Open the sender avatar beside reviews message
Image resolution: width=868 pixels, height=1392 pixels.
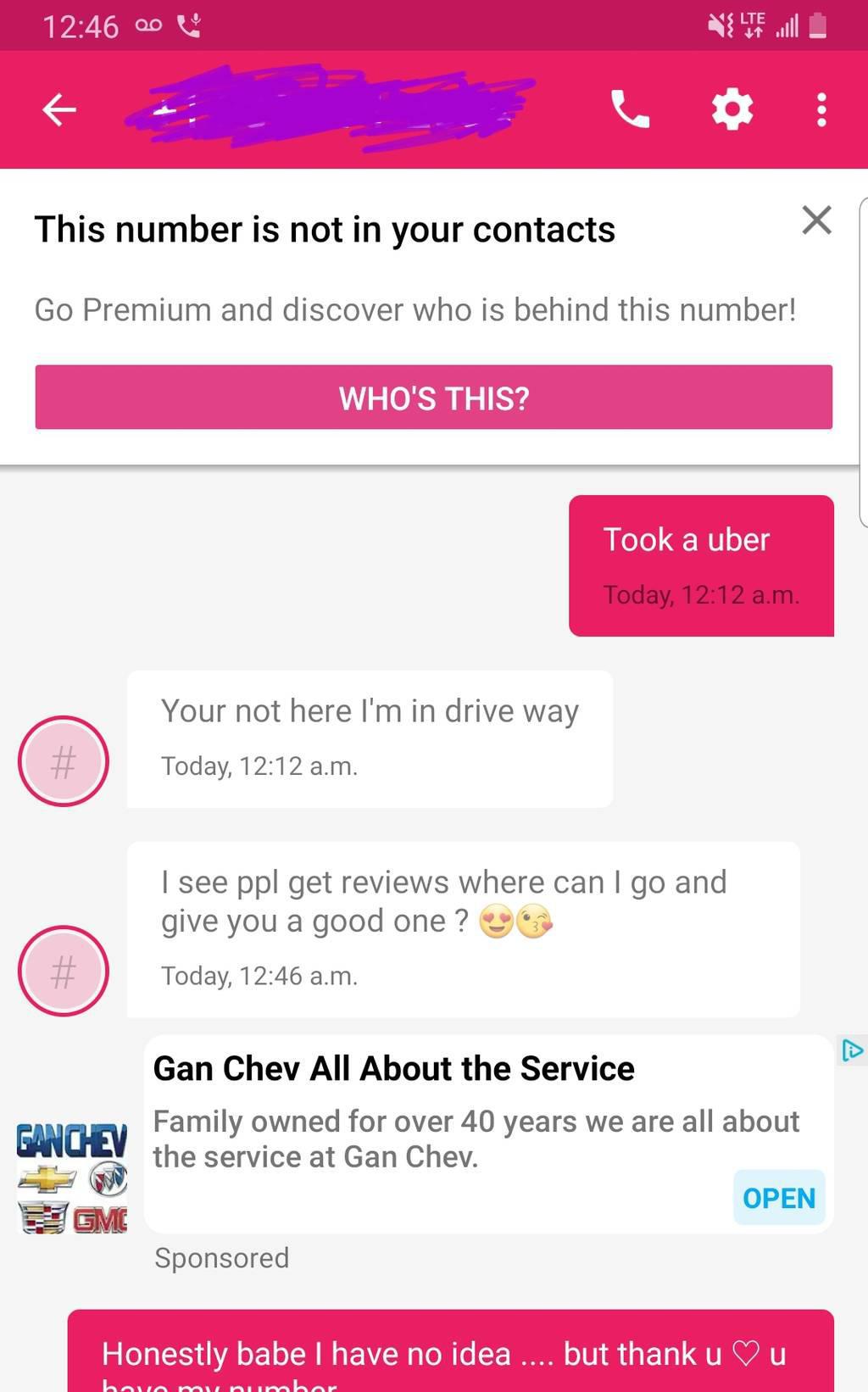coord(64,971)
